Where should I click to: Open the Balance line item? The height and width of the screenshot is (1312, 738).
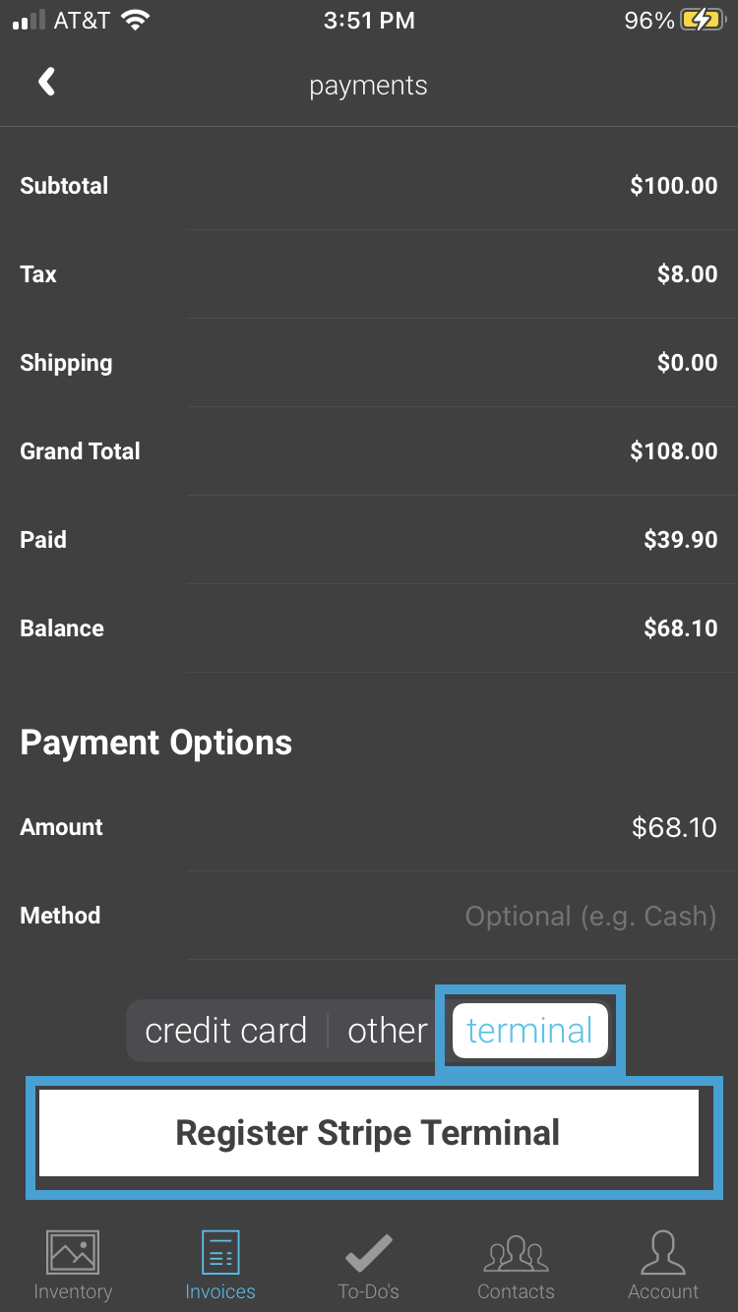click(x=369, y=628)
